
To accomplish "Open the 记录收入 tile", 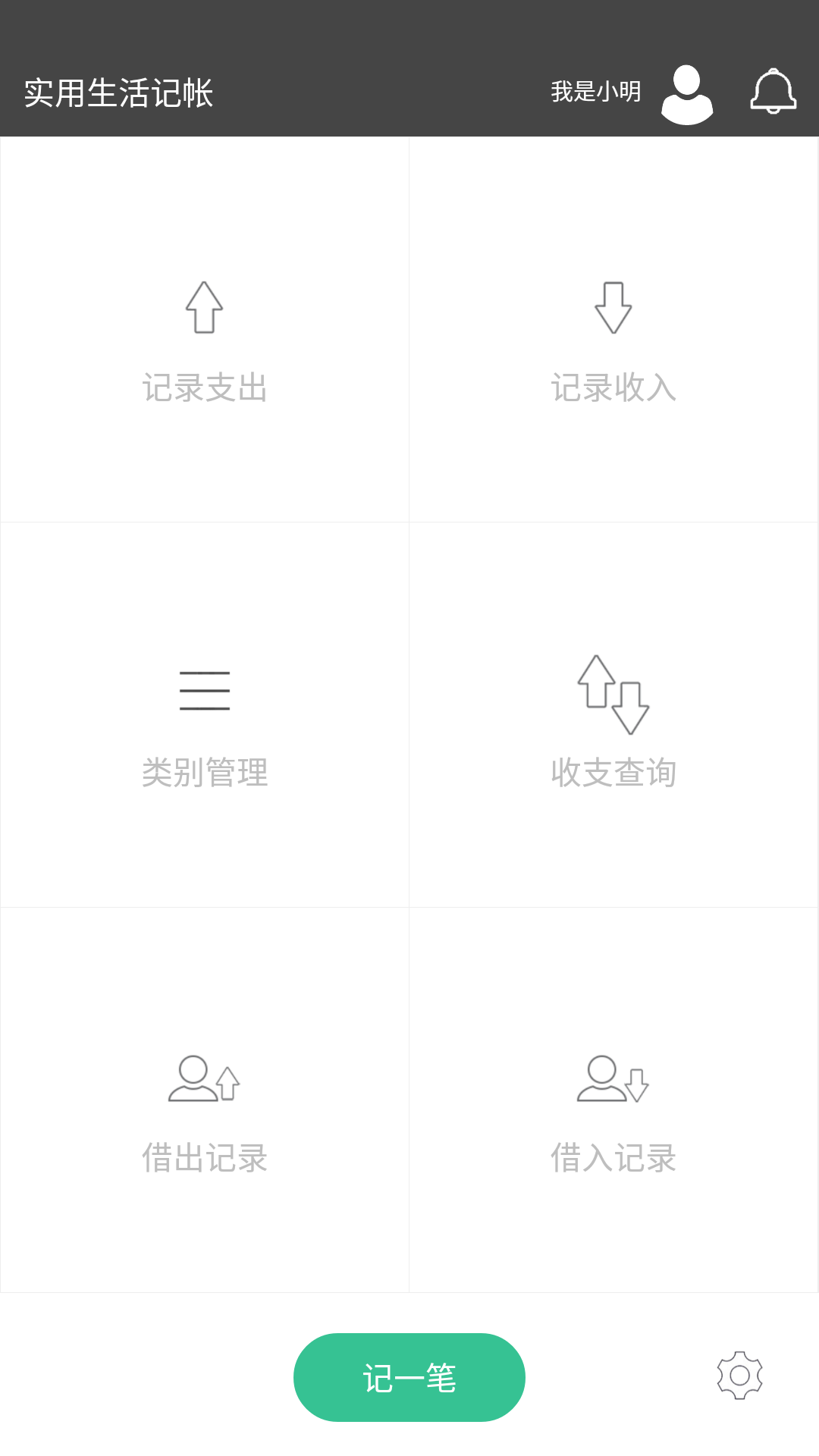I will (613, 330).
